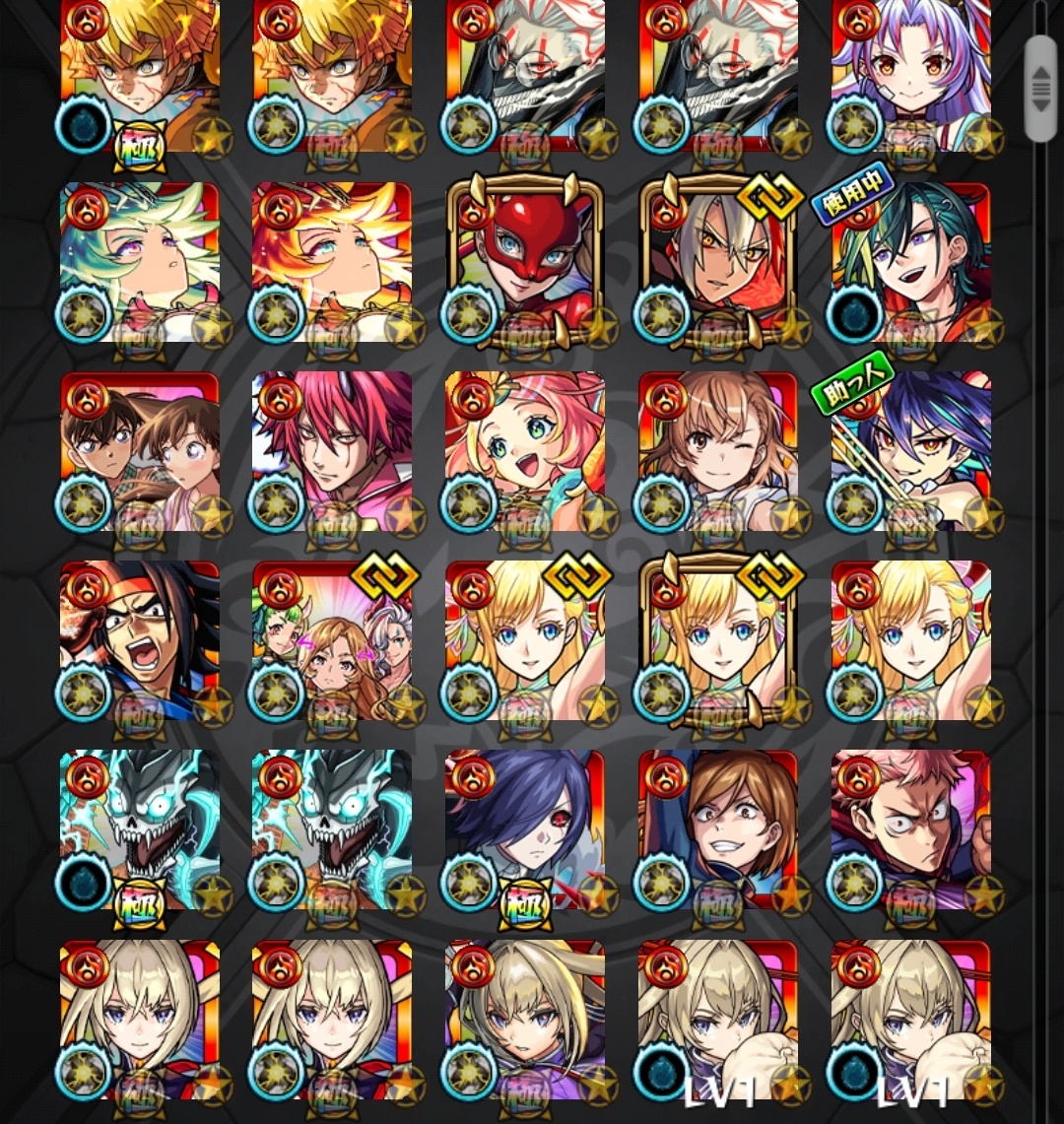Tap the flame-haired orange character tile
This screenshot has height=1124, width=1064.
333,261
